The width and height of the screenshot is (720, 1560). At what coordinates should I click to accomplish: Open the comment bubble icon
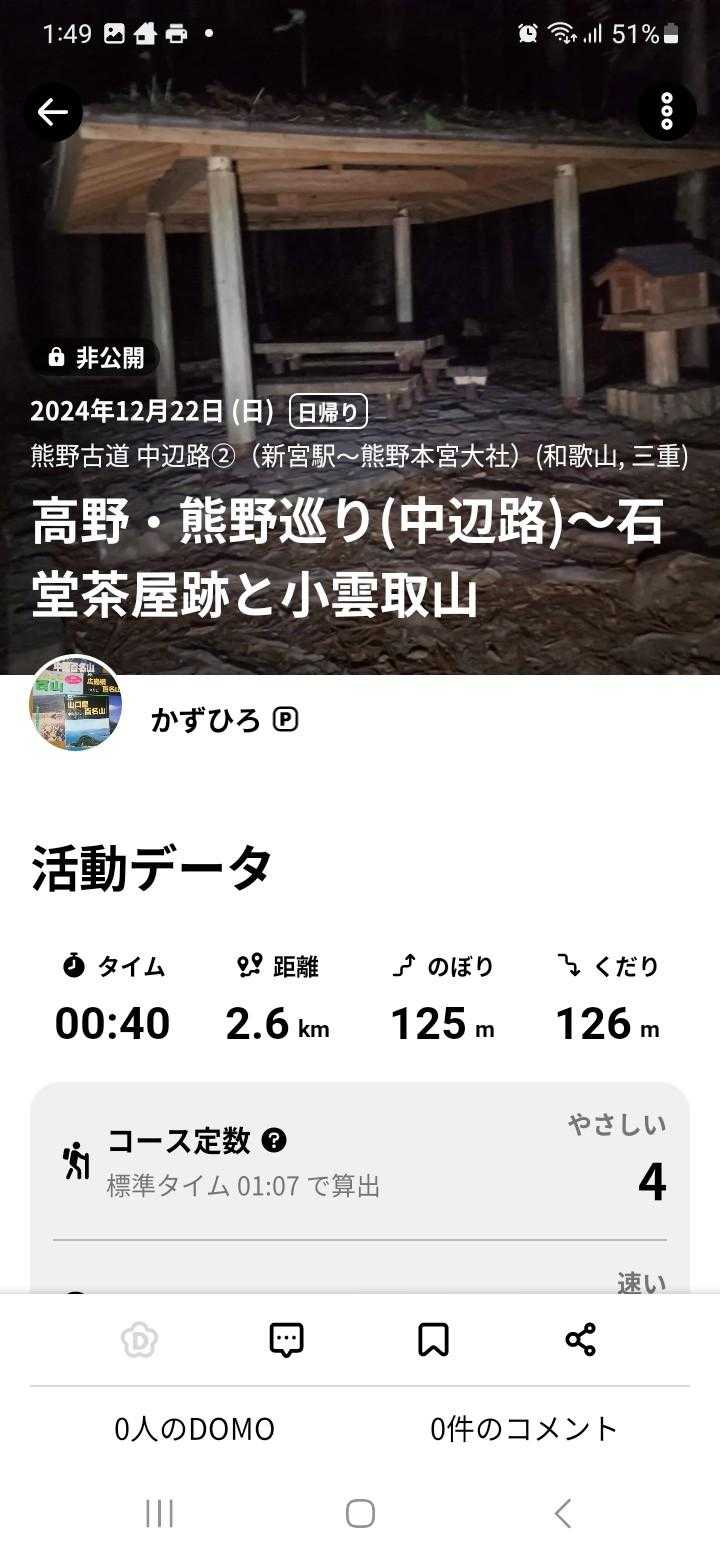coord(287,1339)
